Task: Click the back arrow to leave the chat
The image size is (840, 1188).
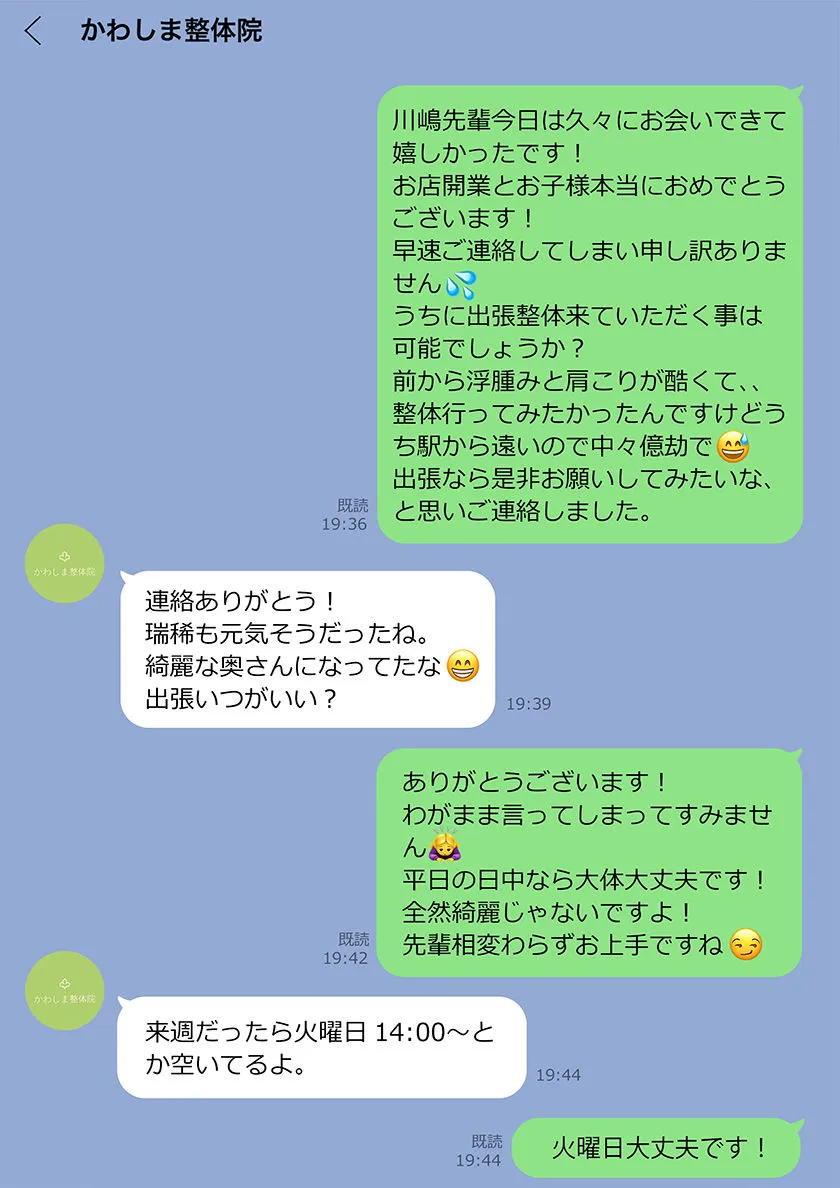Action: [30, 31]
